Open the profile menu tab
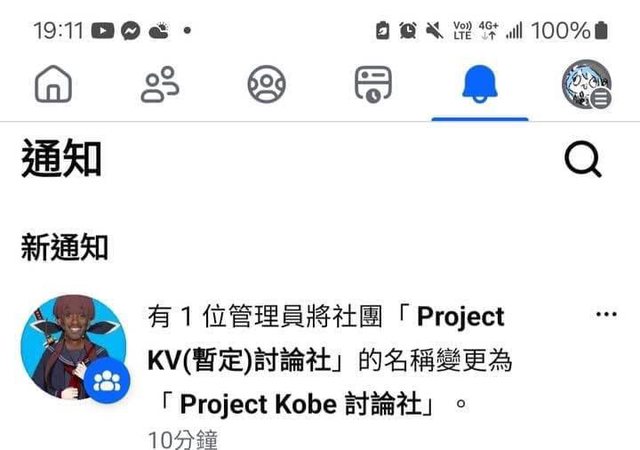The image size is (640, 450). (586, 86)
